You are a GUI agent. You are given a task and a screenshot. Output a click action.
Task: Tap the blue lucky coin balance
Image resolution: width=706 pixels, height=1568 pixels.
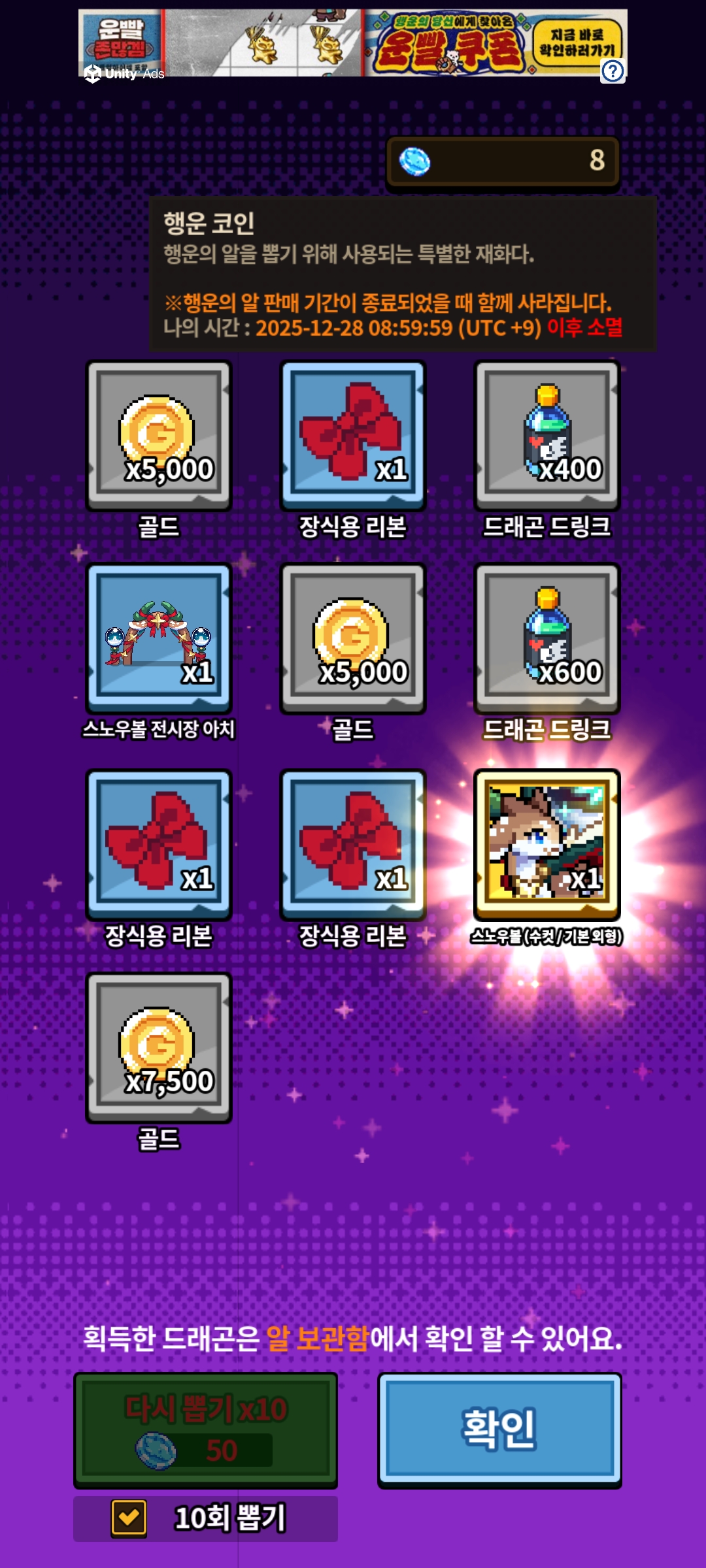[502, 161]
